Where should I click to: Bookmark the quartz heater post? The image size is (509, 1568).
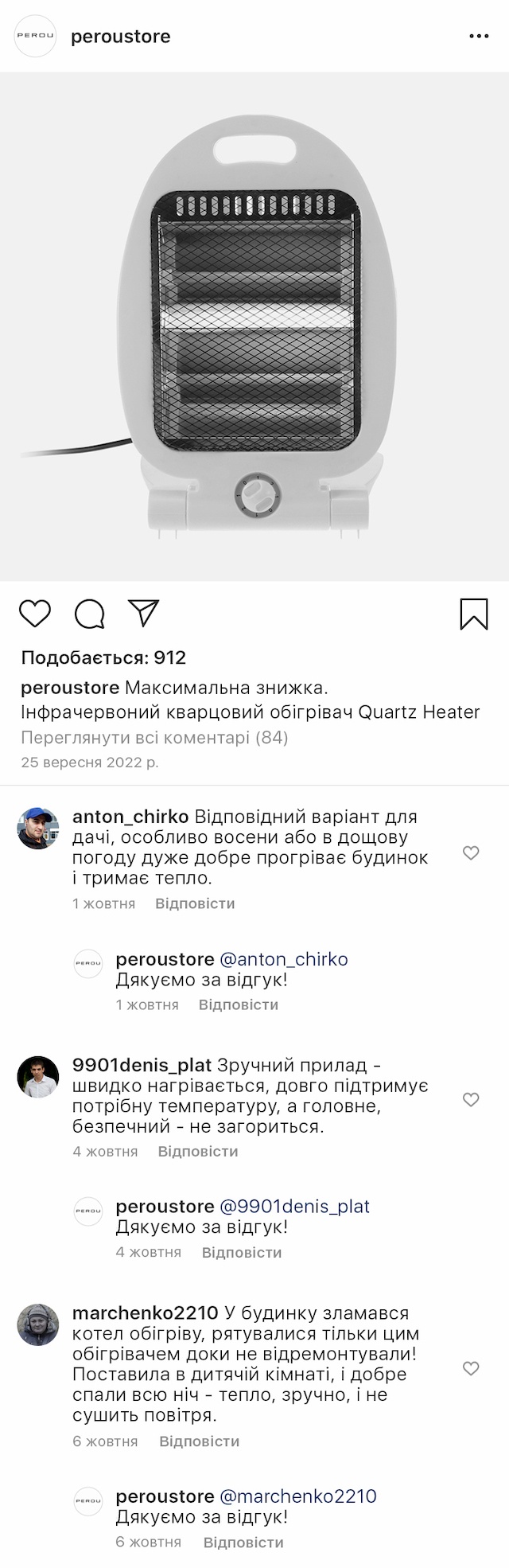coord(474,614)
